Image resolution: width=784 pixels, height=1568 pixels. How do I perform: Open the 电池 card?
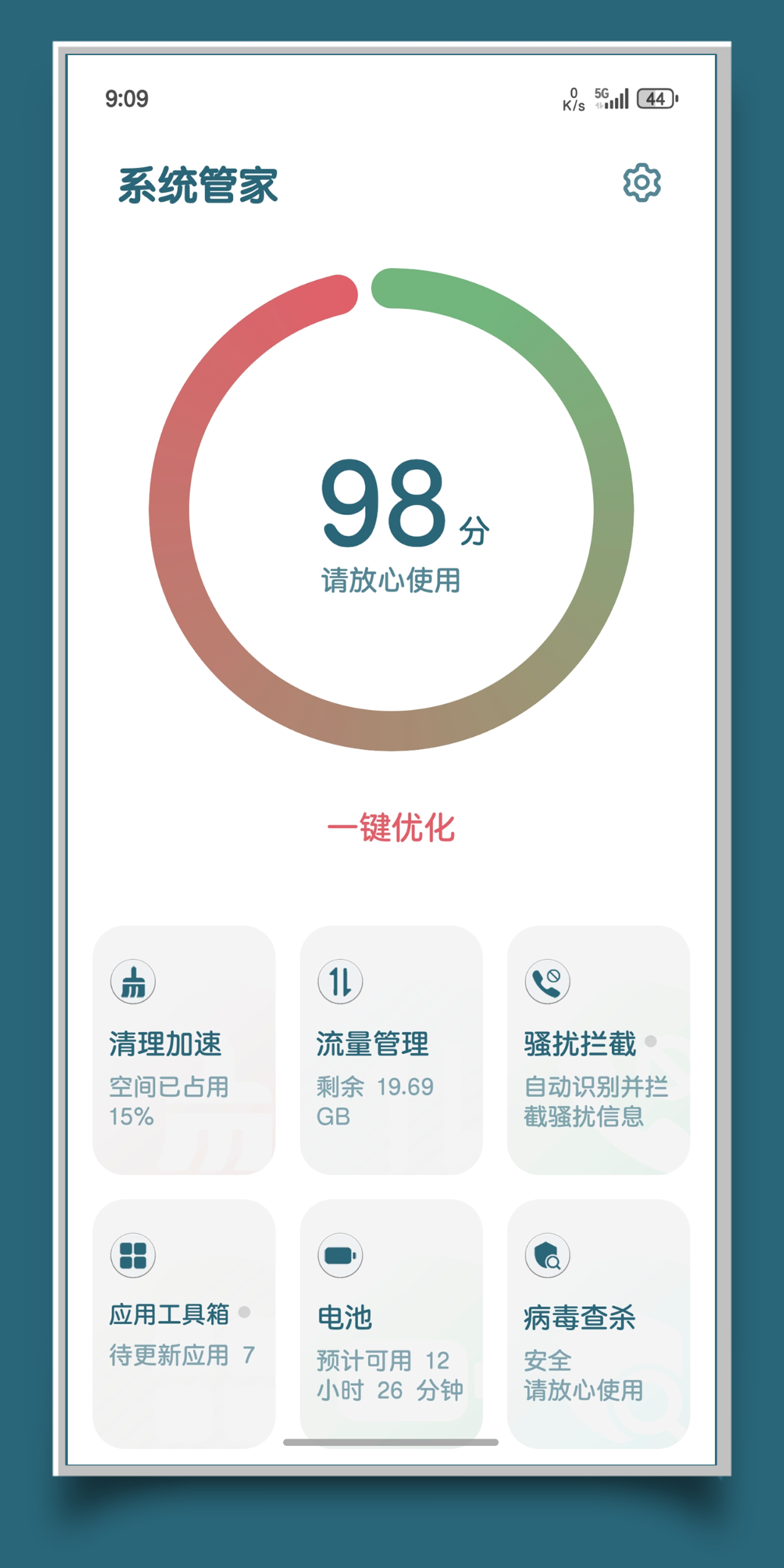[391, 1323]
